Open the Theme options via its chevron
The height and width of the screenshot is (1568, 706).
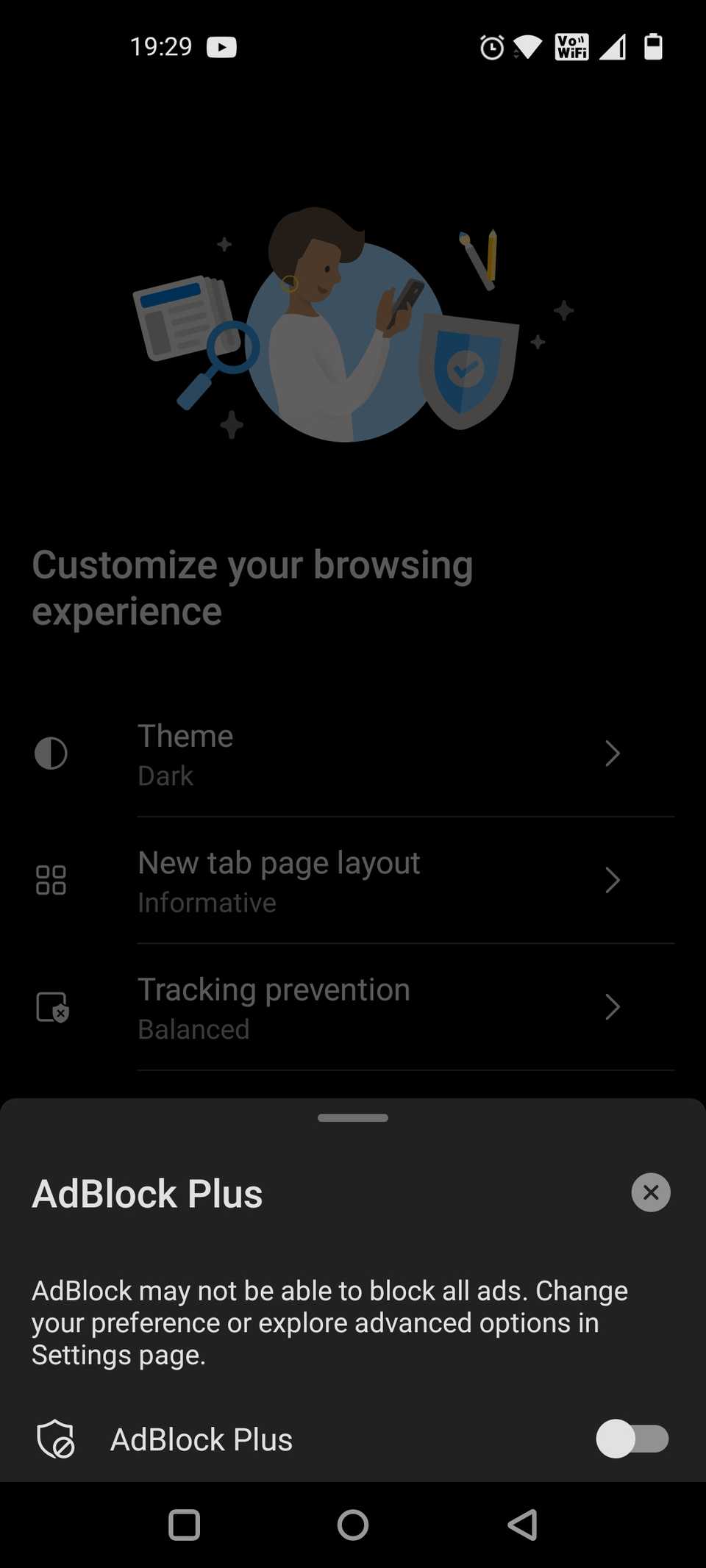(x=613, y=753)
